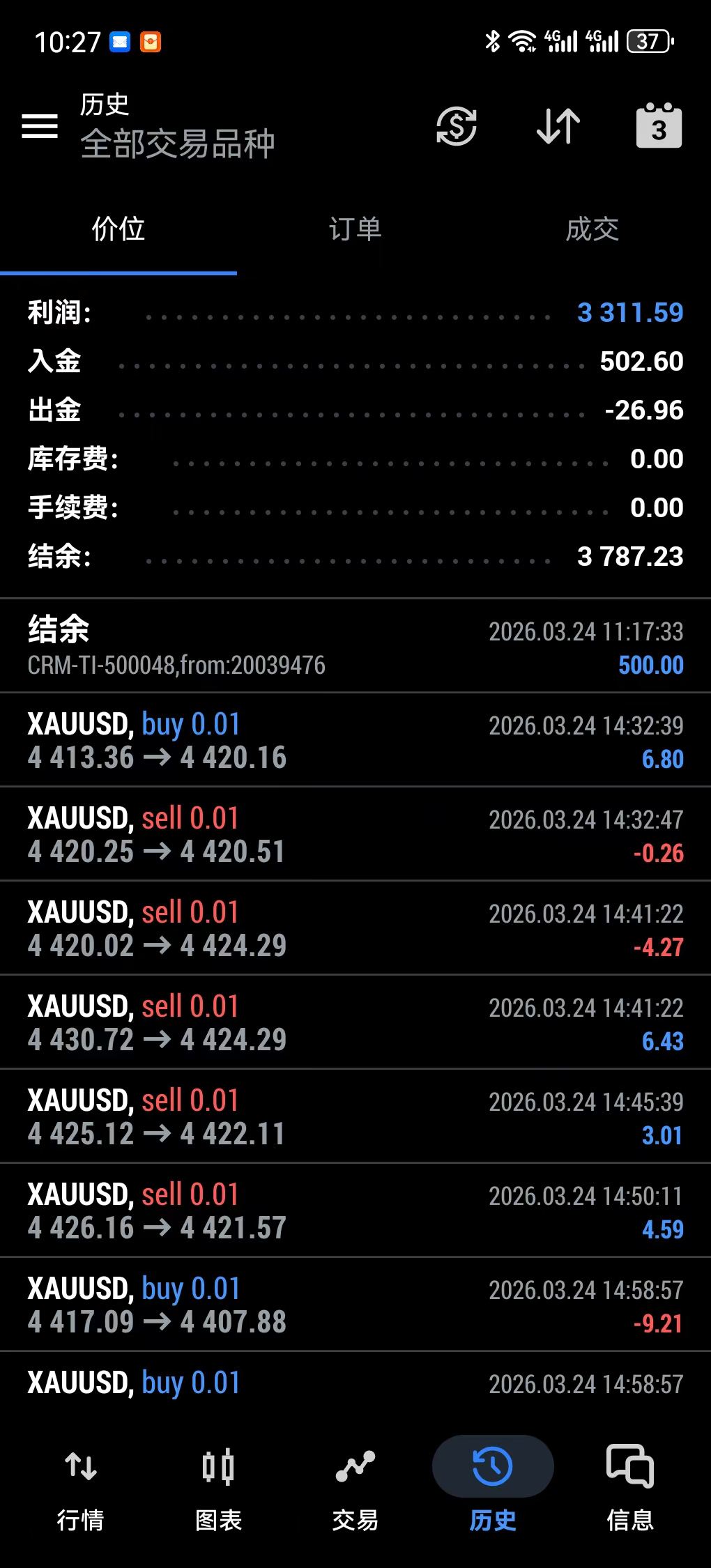Screen dimensions: 711x1568
Task: View the XAUUSD sell trade with -4.27 loss
Action: pyautogui.click(x=355, y=928)
